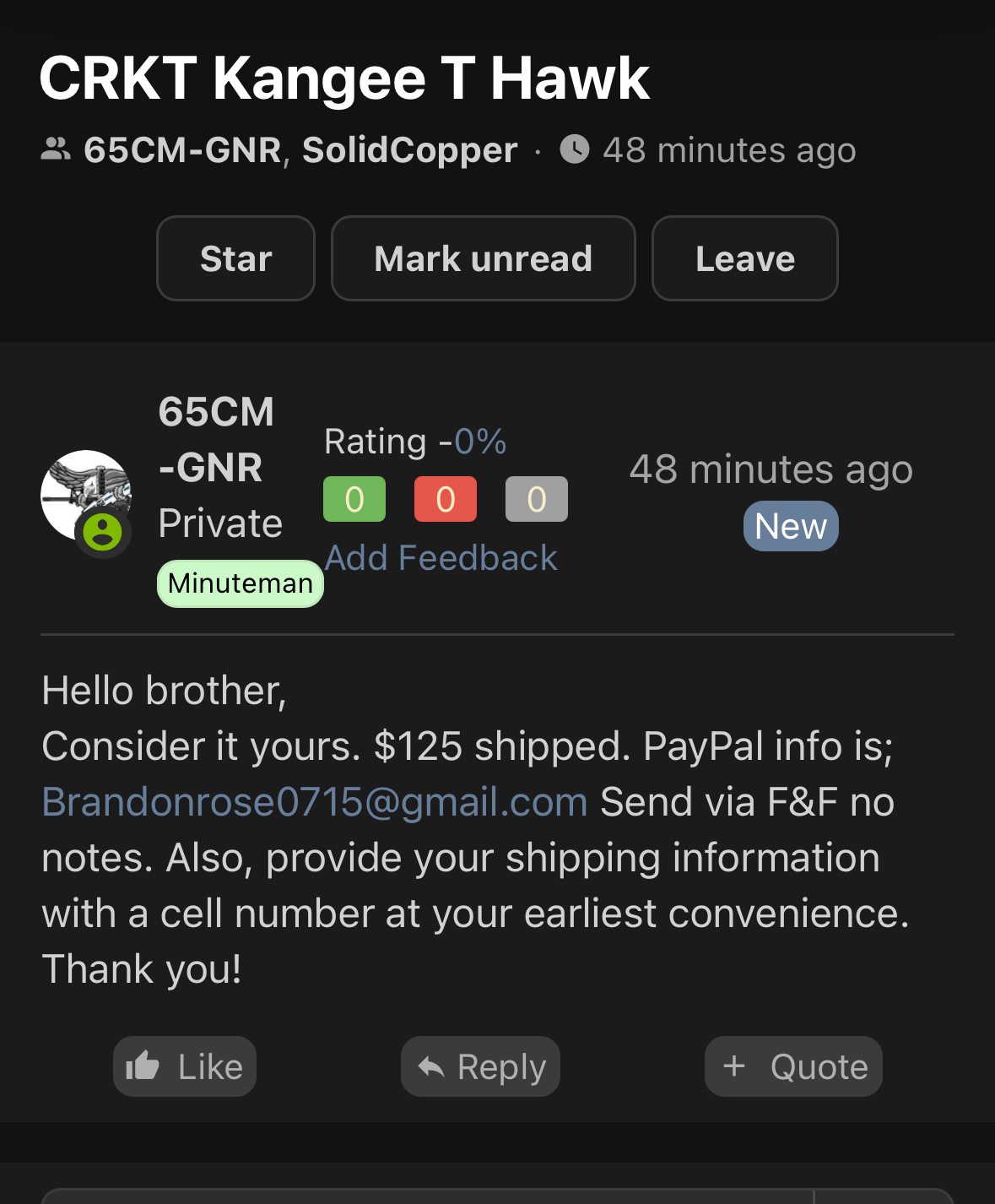Quote this message
This screenshot has width=995, height=1204.
(x=793, y=1066)
